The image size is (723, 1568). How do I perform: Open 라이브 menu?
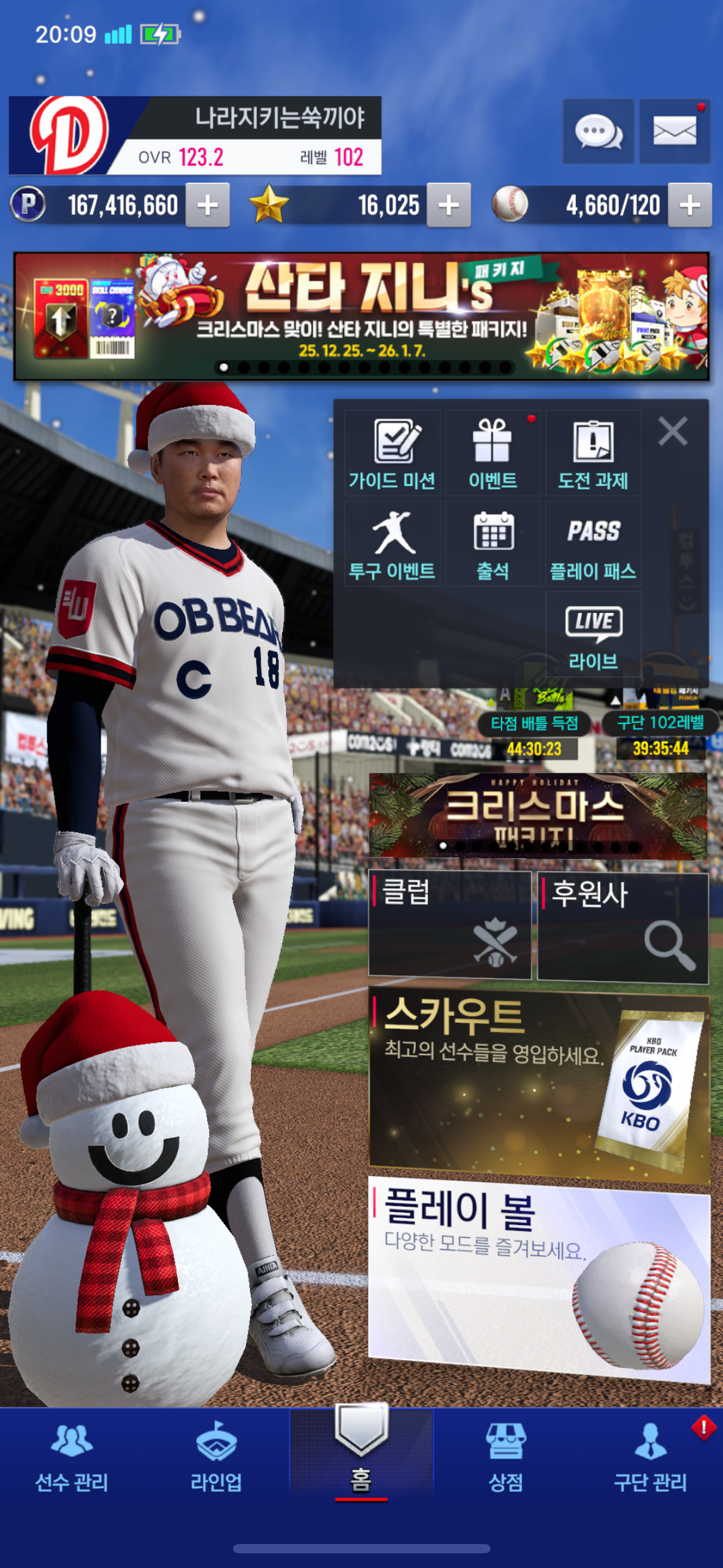(x=593, y=636)
